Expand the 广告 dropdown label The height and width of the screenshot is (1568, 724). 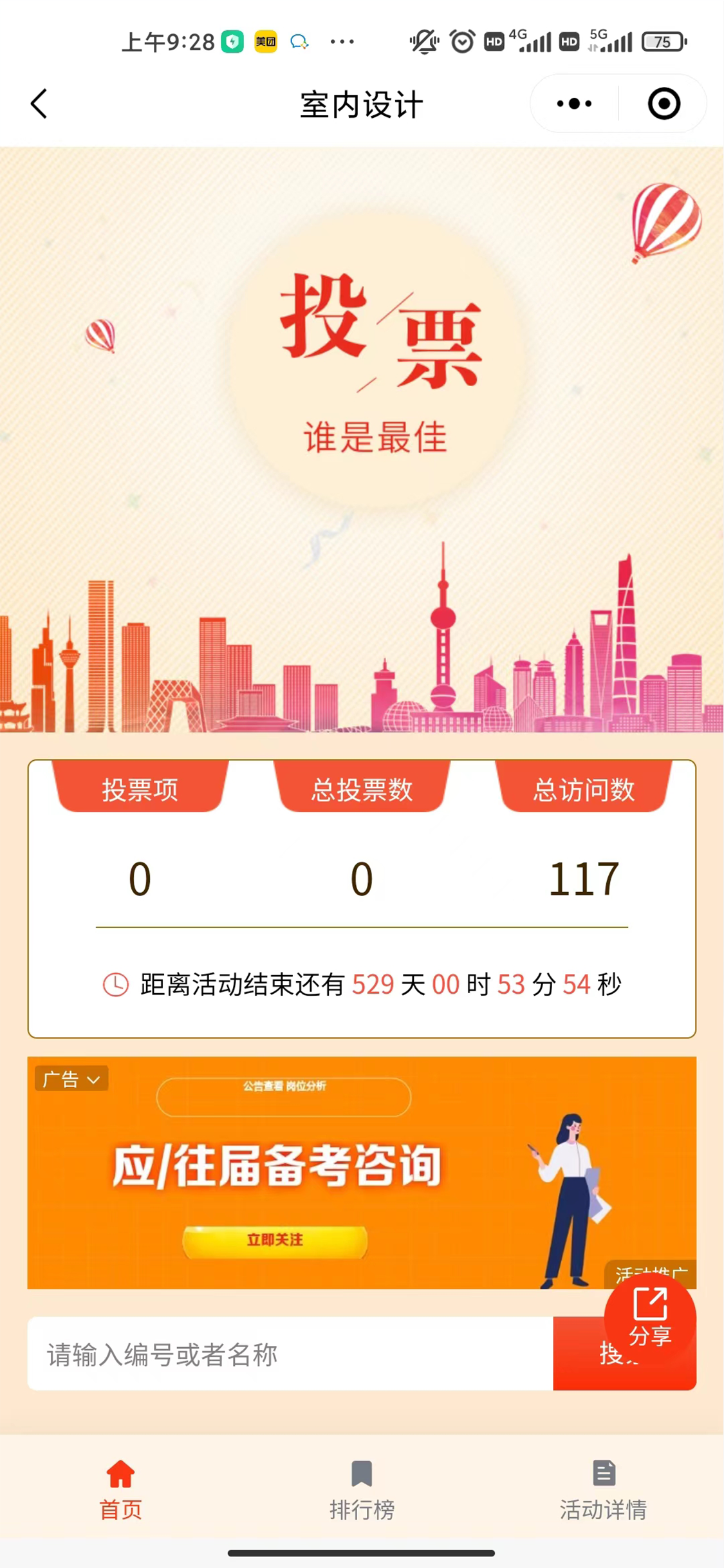[71, 1079]
